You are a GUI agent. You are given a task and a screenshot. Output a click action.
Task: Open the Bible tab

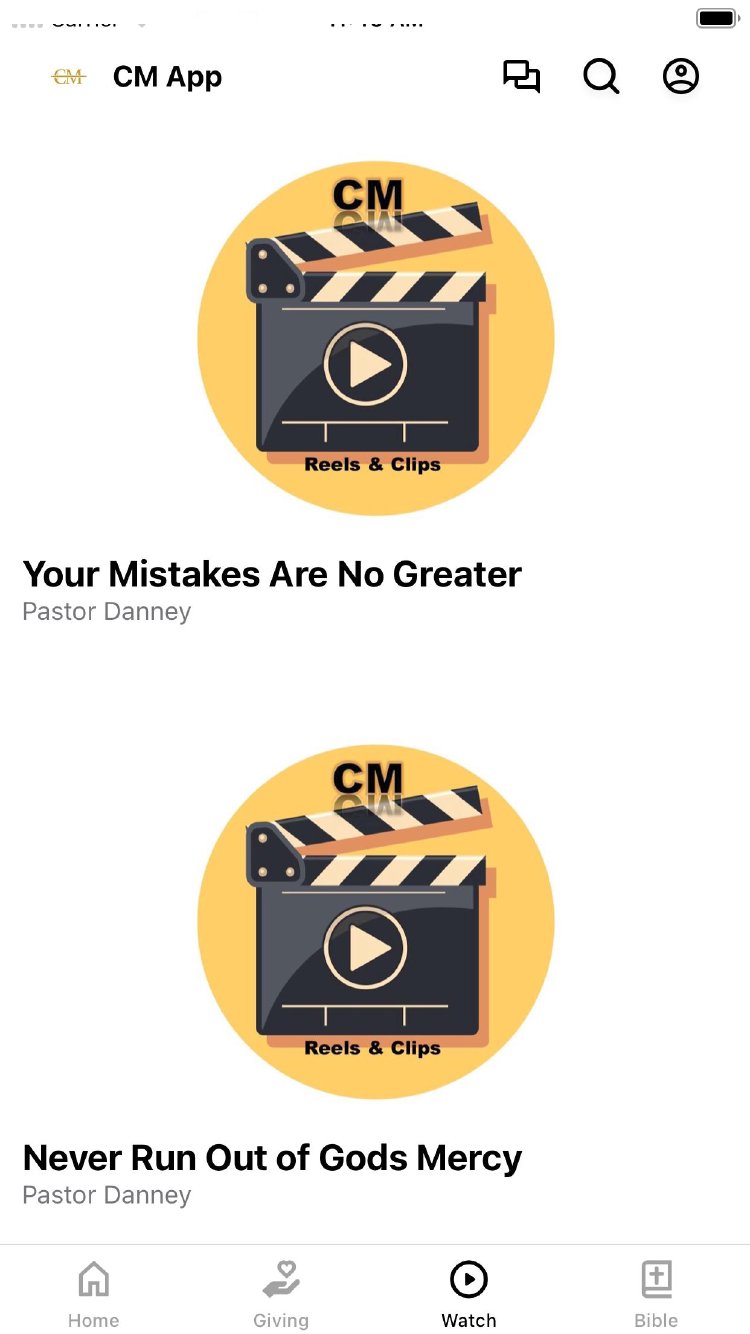656,1293
